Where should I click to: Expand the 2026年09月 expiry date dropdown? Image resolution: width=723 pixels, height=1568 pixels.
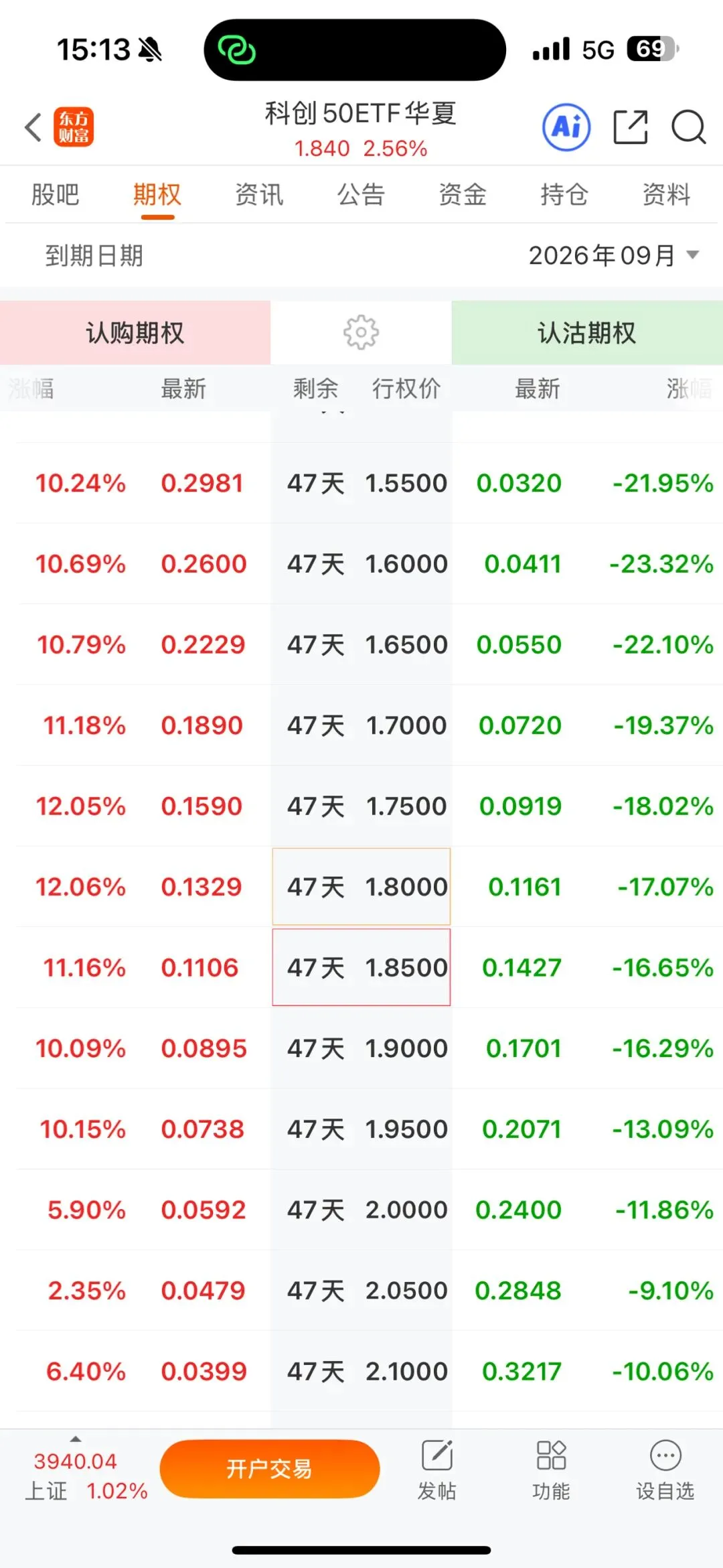[614, 255]
